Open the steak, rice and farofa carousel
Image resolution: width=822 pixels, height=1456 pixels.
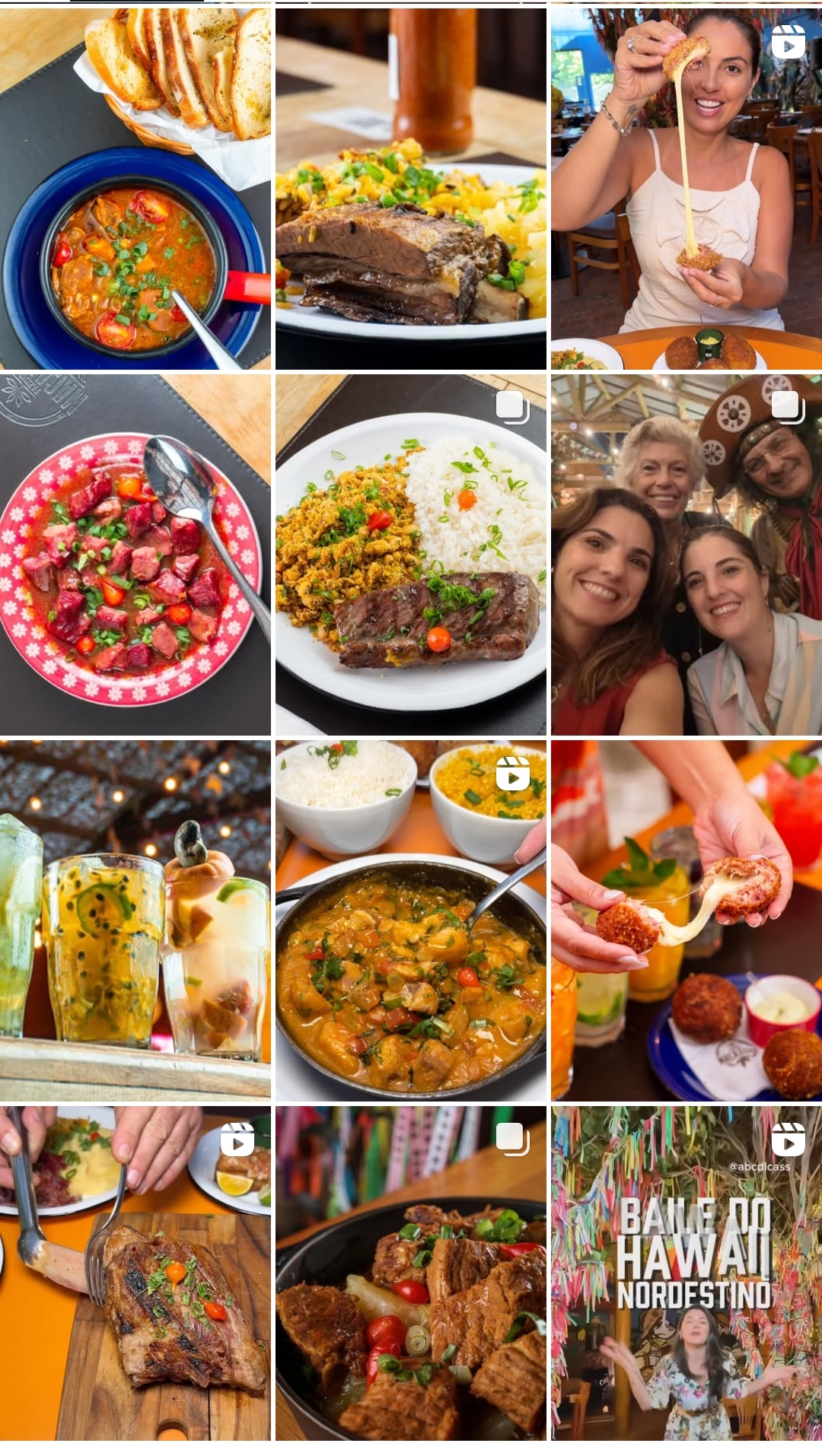[x=411, y=555]
